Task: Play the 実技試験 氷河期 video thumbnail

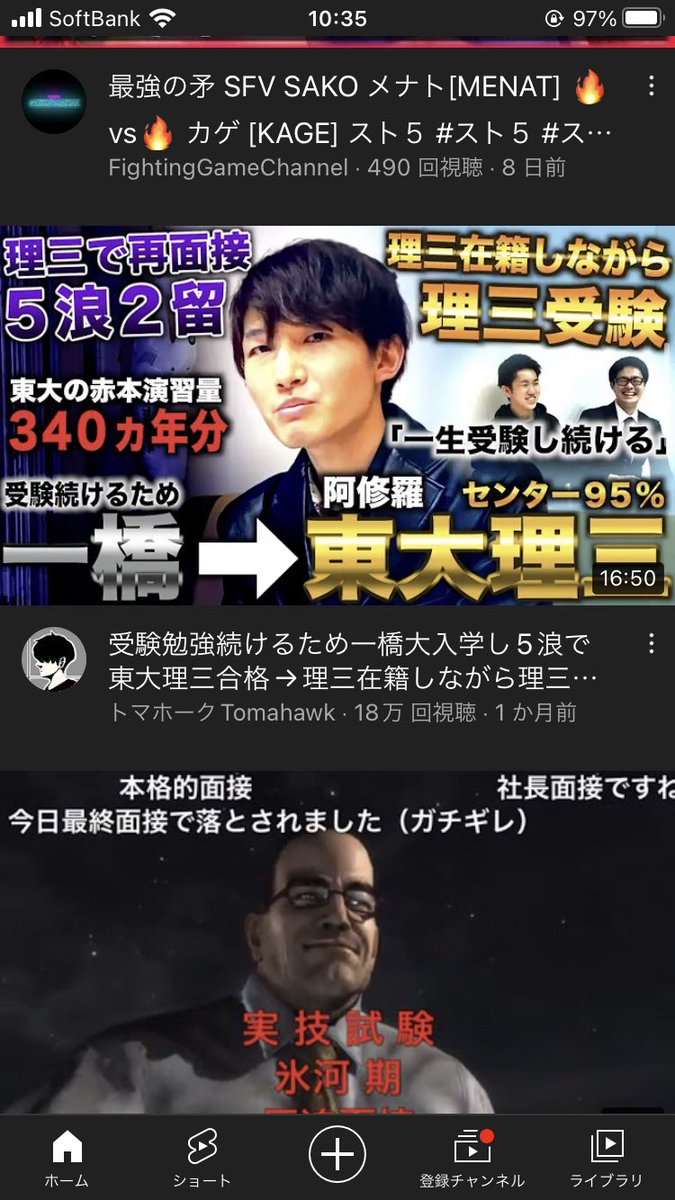Action: tap(337, 943)
